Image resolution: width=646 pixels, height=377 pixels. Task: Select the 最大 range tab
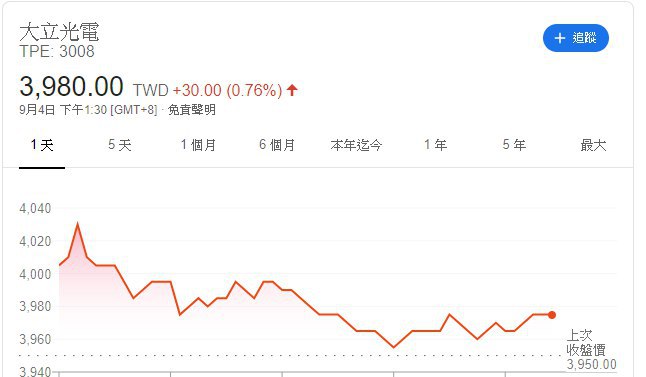(593, 145)
